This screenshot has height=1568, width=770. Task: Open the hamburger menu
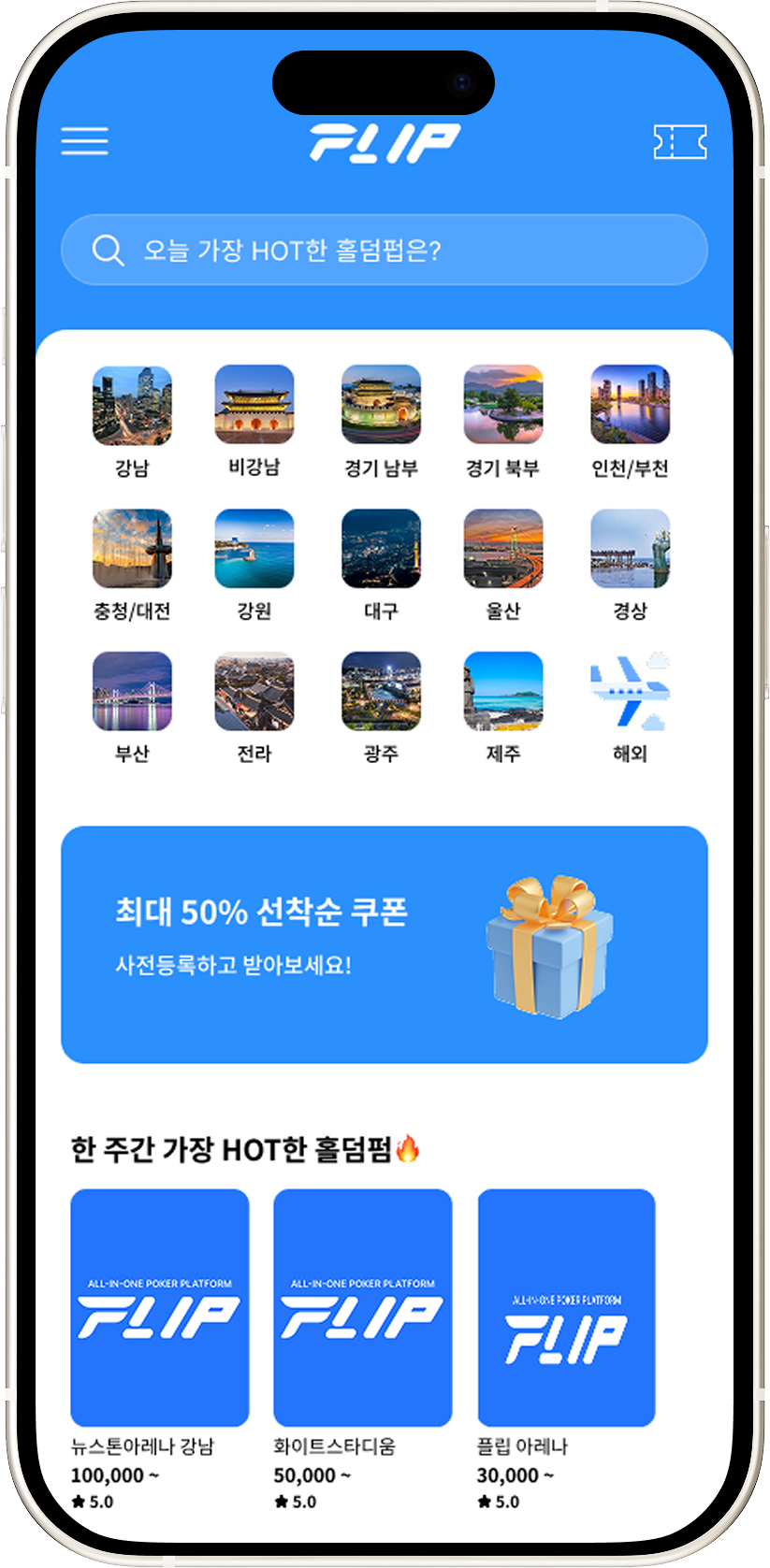(x=85, y=141)
